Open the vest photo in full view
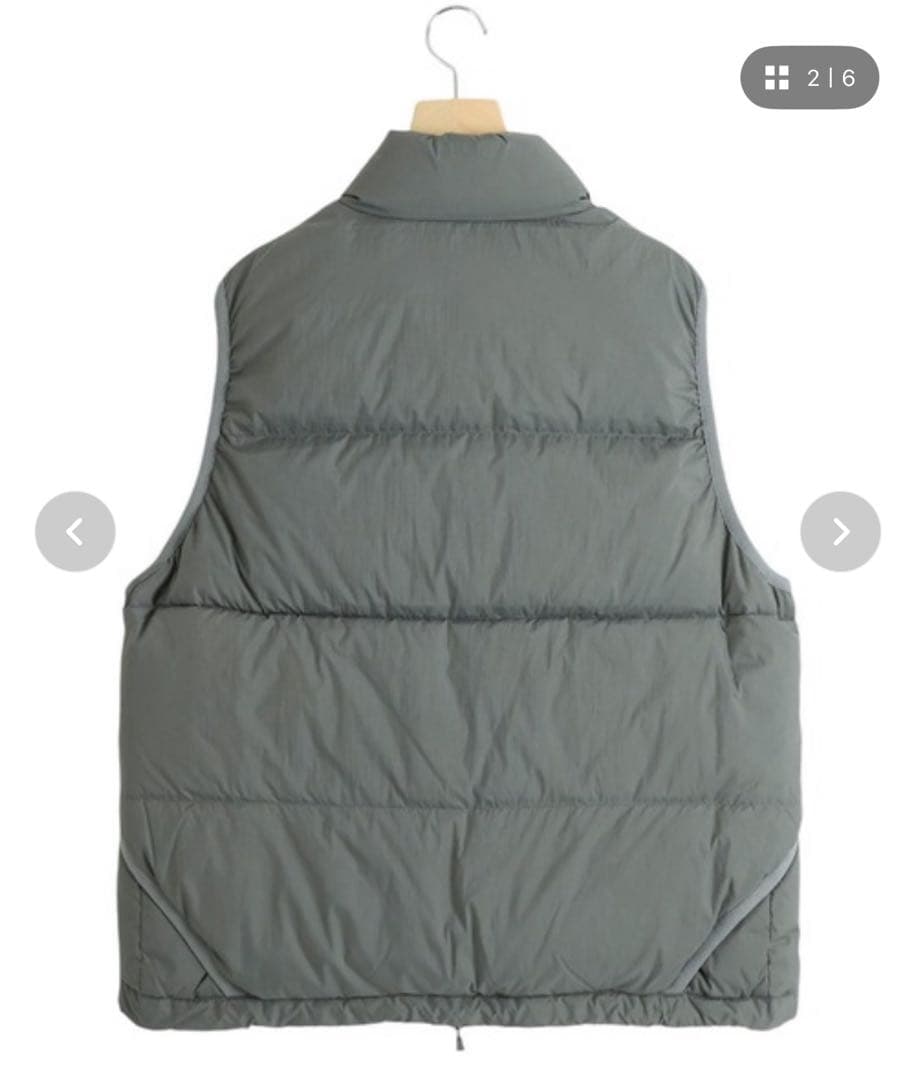 click(x=460, y=600)
